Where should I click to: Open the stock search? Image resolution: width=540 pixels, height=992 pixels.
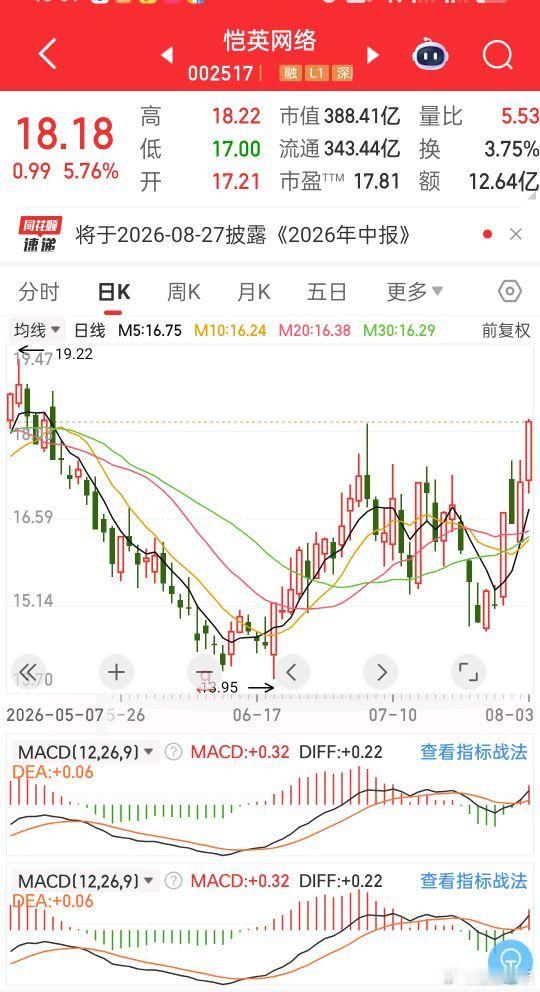[x=497, y=56]
